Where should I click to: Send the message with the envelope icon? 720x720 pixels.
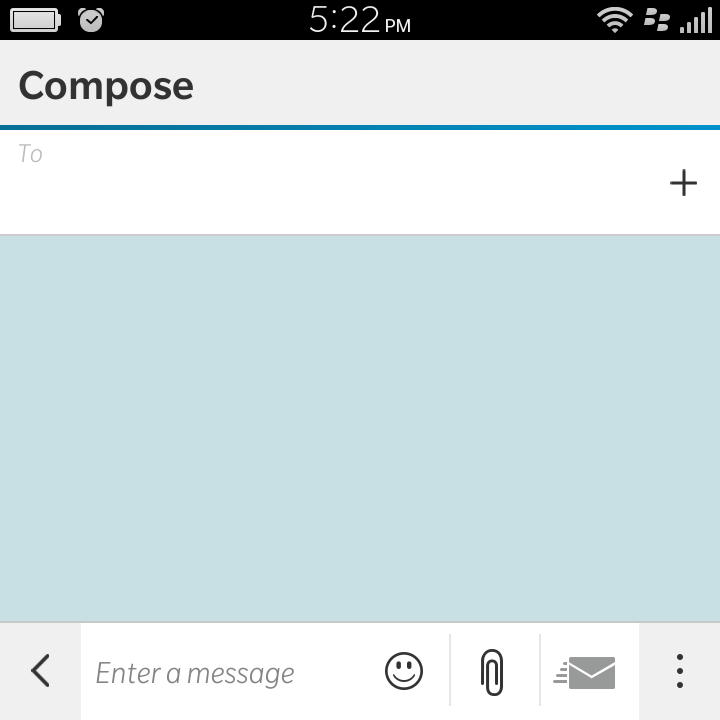[587, 672]
